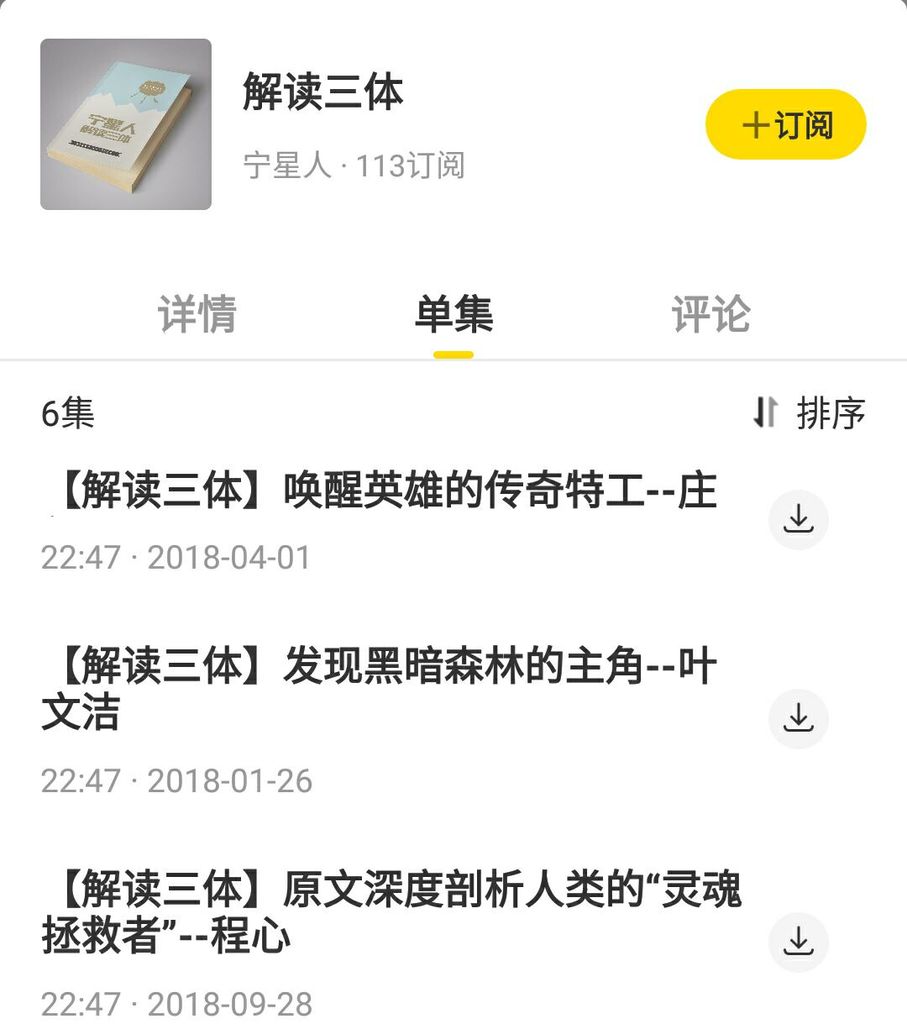
Task: Play the 叶文洁 episode
Action: (x=380, y=689)
